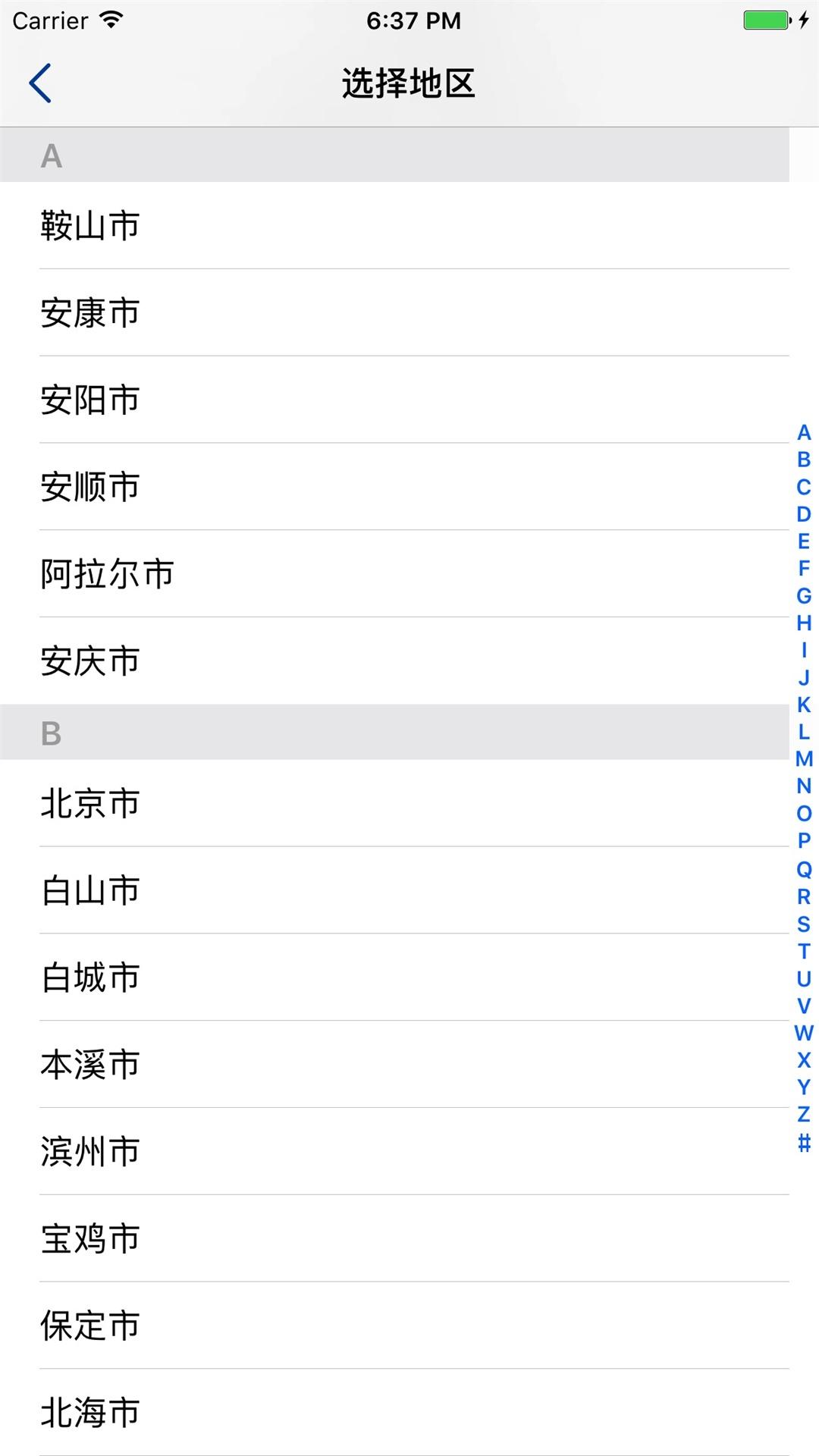Select 白山市
Image resolution: width=819 pixels, height=1456 pixels.
pyautogui.click(x=394, y=890)
